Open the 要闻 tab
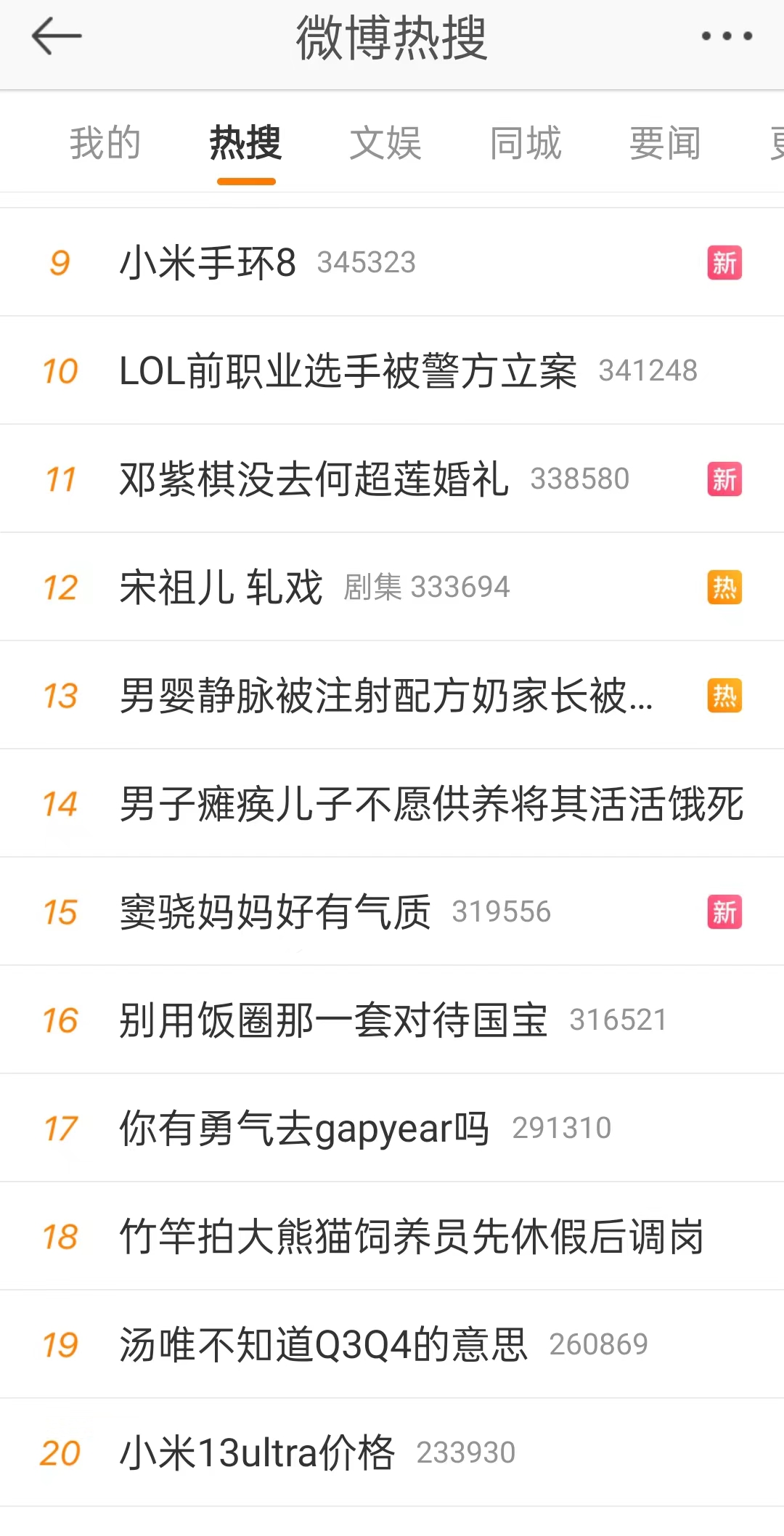The width and height of the screenshot is (784, 1536). point(665,142)
